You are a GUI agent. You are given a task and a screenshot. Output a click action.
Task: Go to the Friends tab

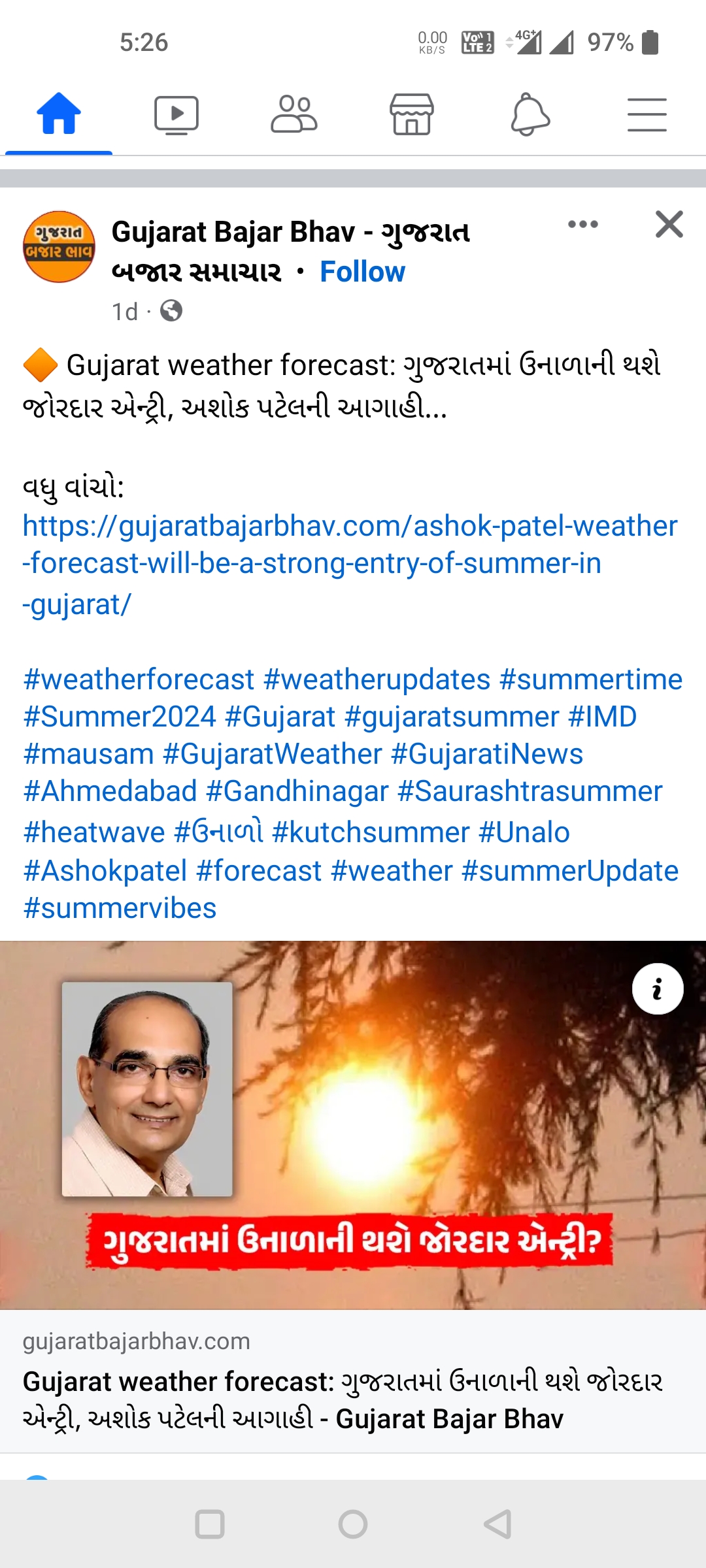[x=294, y=114]
